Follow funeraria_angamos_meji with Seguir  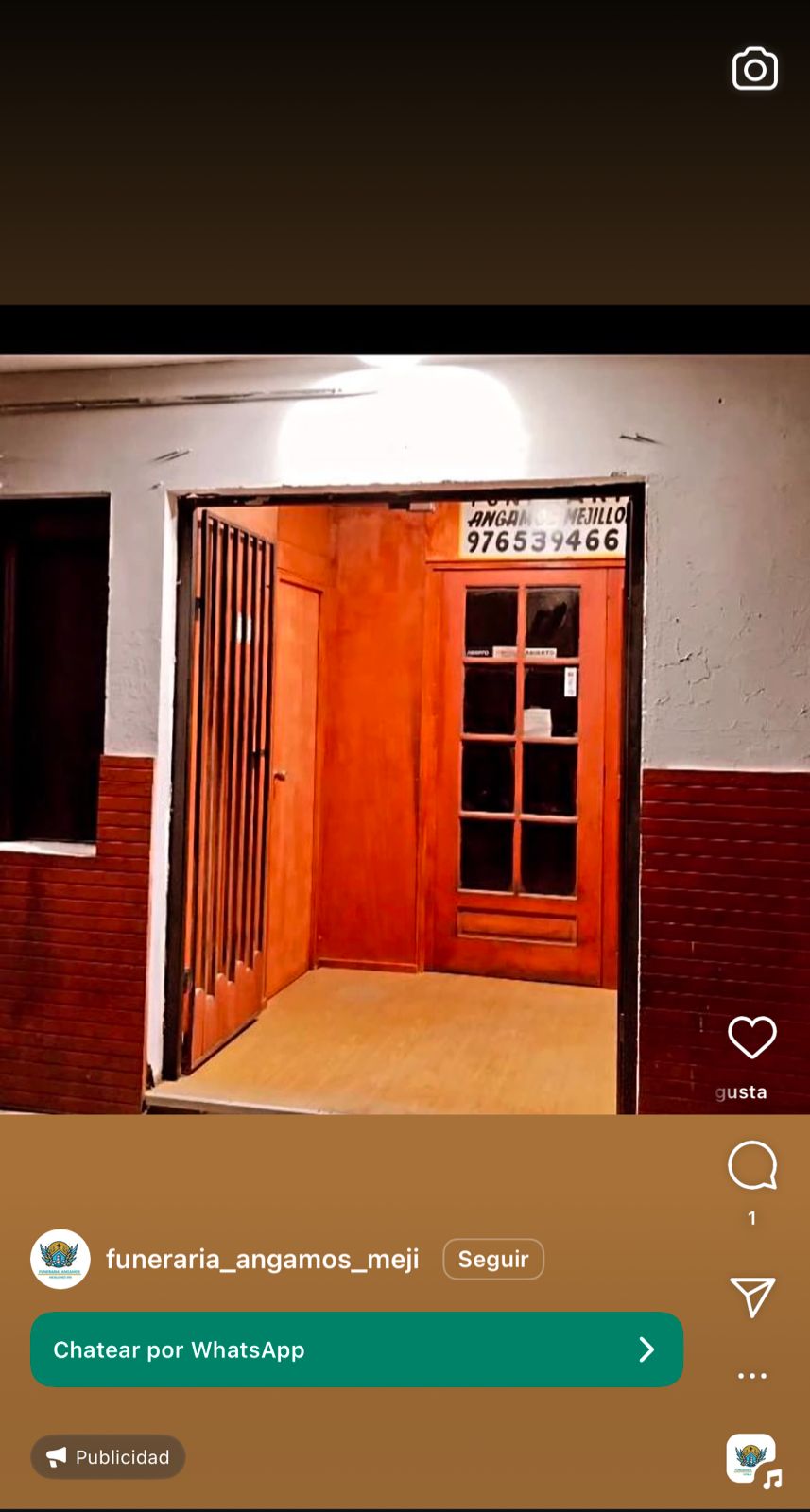pos(492,1259)
